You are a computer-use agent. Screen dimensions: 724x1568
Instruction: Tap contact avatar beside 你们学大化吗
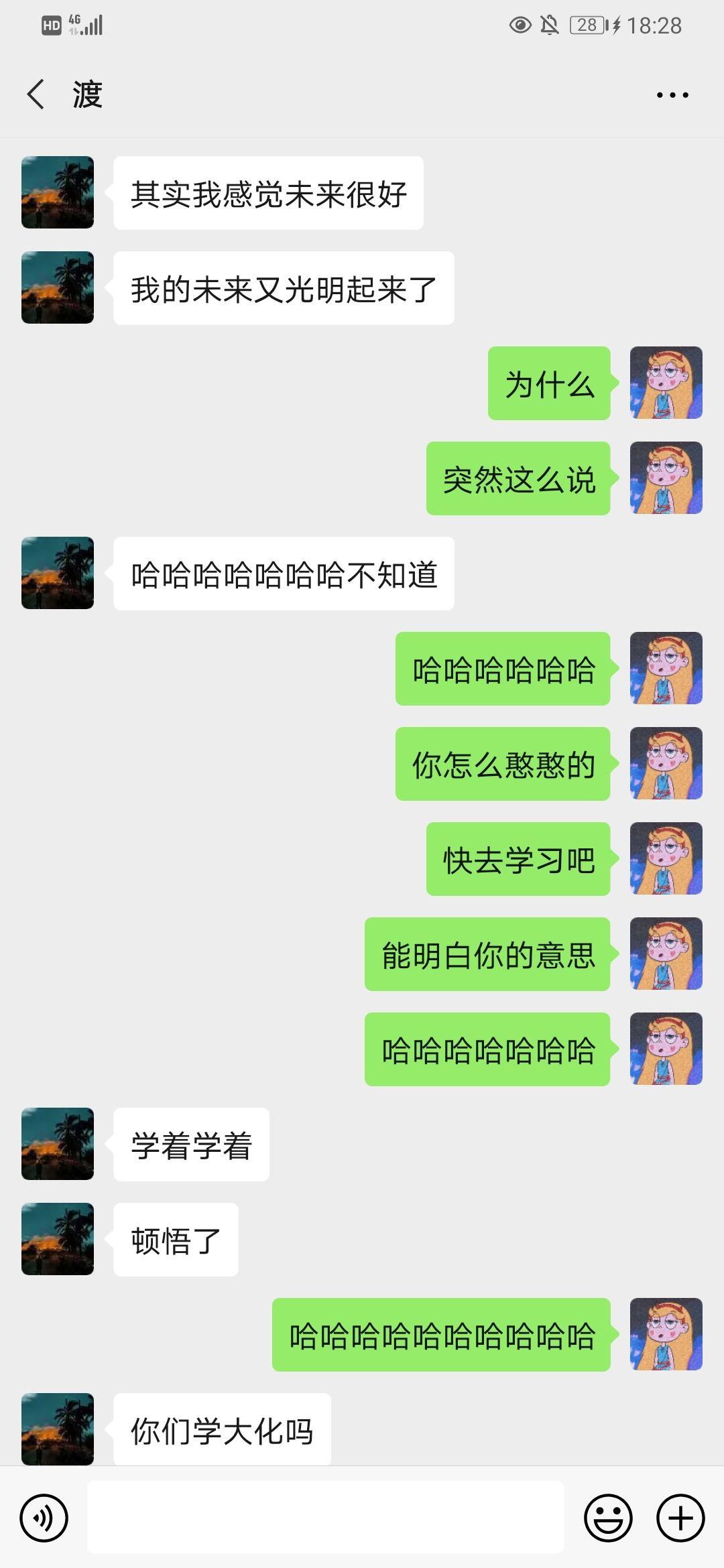pyautogui.click(x=58, y=1429)
